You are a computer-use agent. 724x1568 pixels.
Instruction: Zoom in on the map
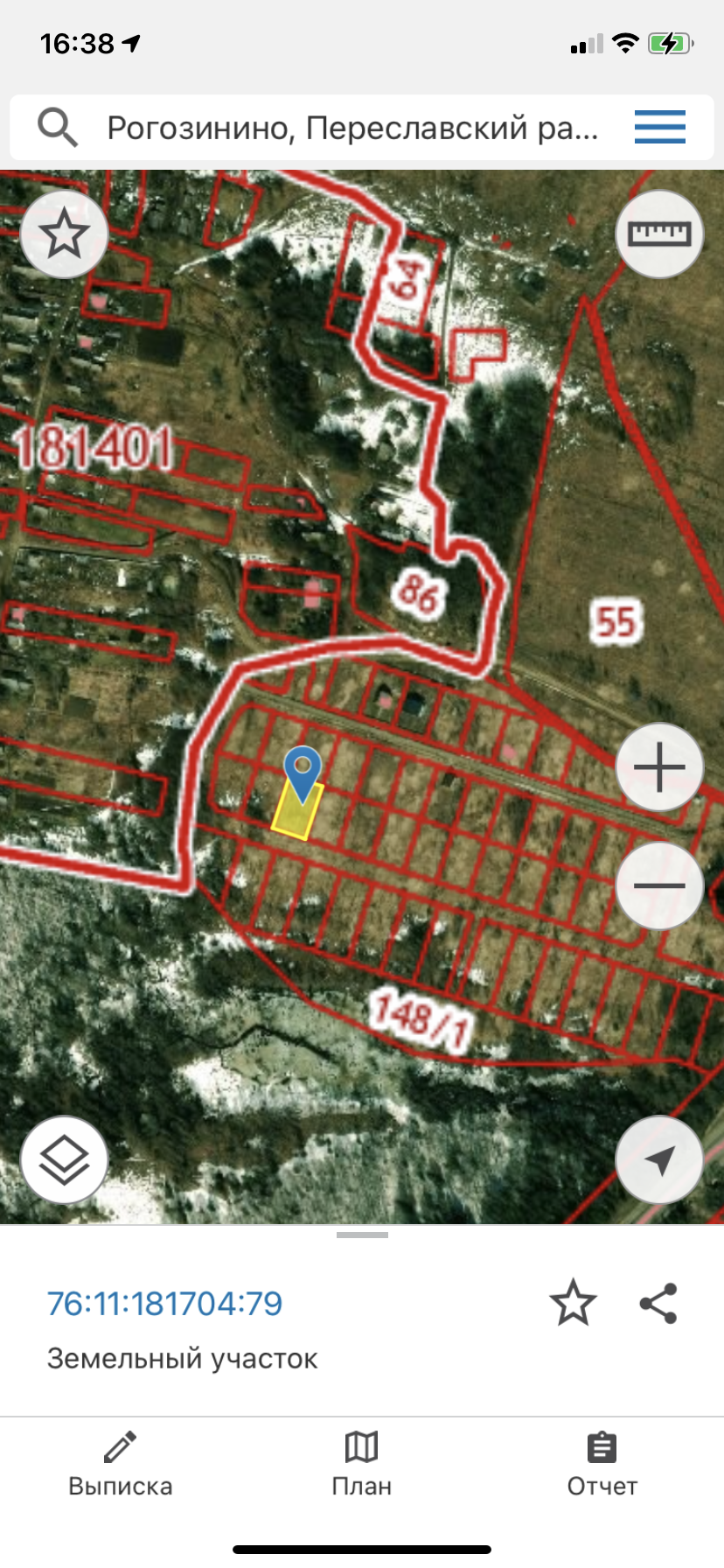(659, 767)
